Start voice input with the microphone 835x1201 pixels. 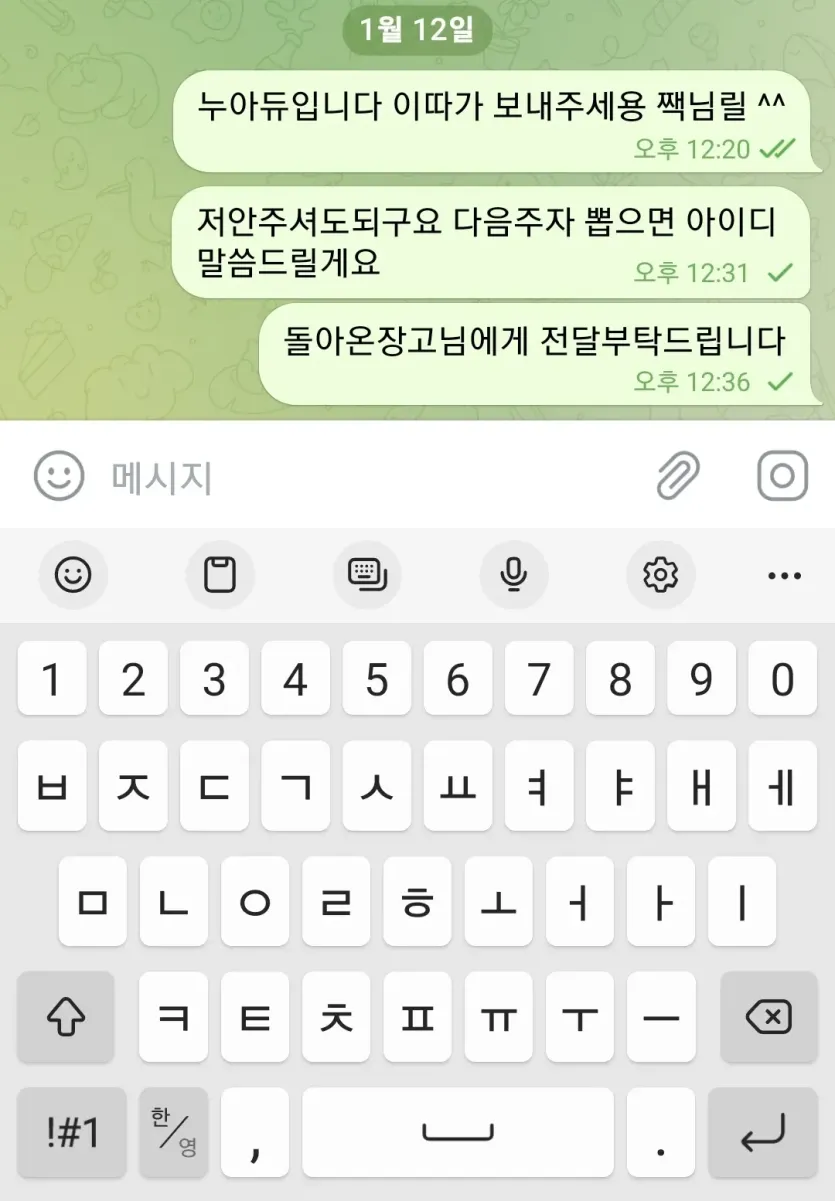coord(514,575)
